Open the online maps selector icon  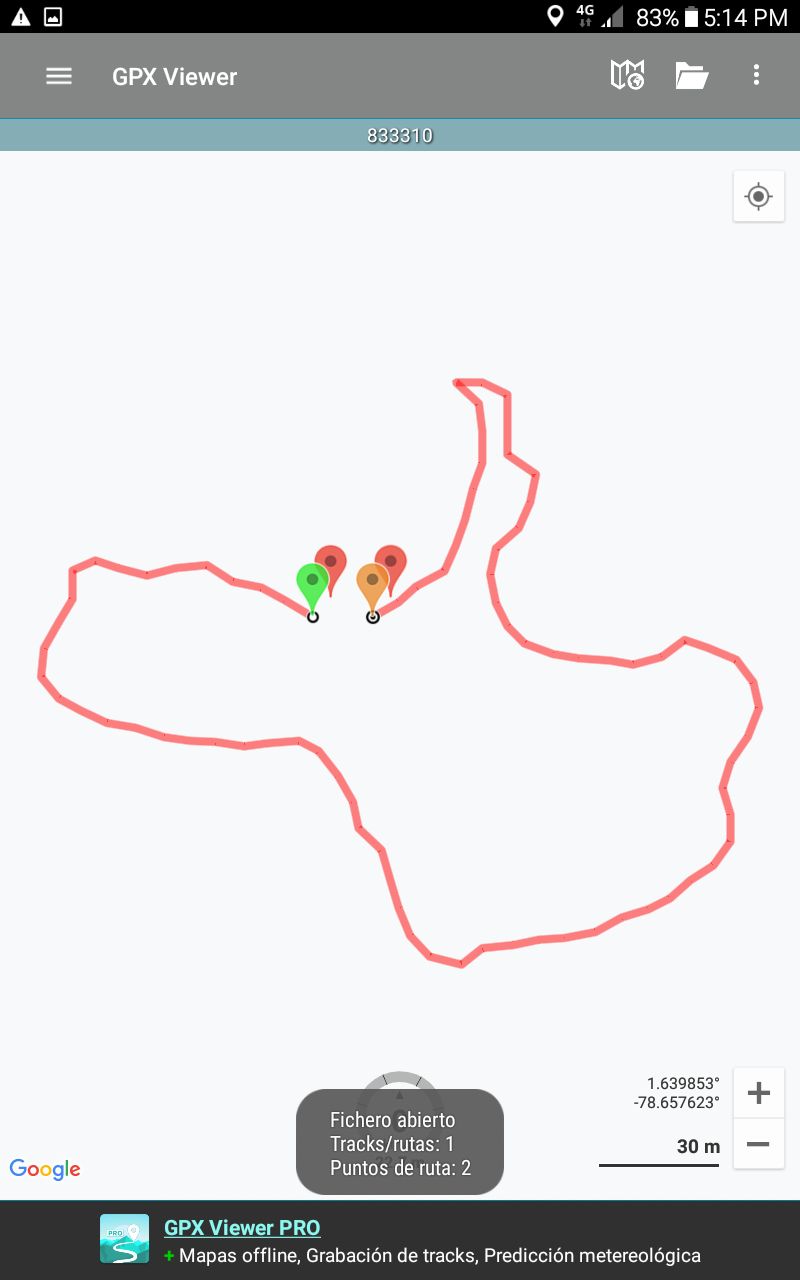click(627, 75)
